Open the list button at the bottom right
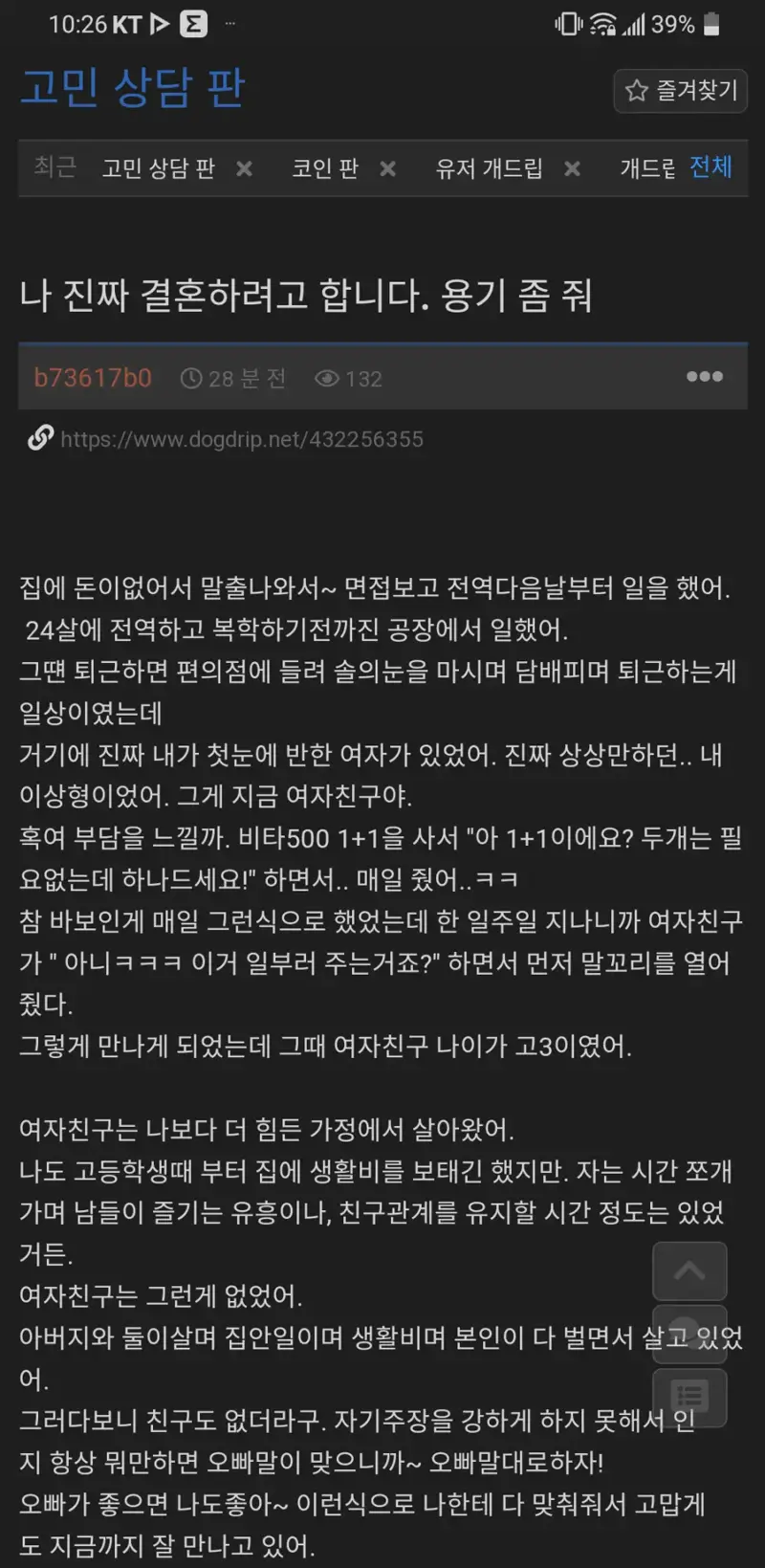The width and height of the screenshot is (765, 1568). pos(689,1397)
